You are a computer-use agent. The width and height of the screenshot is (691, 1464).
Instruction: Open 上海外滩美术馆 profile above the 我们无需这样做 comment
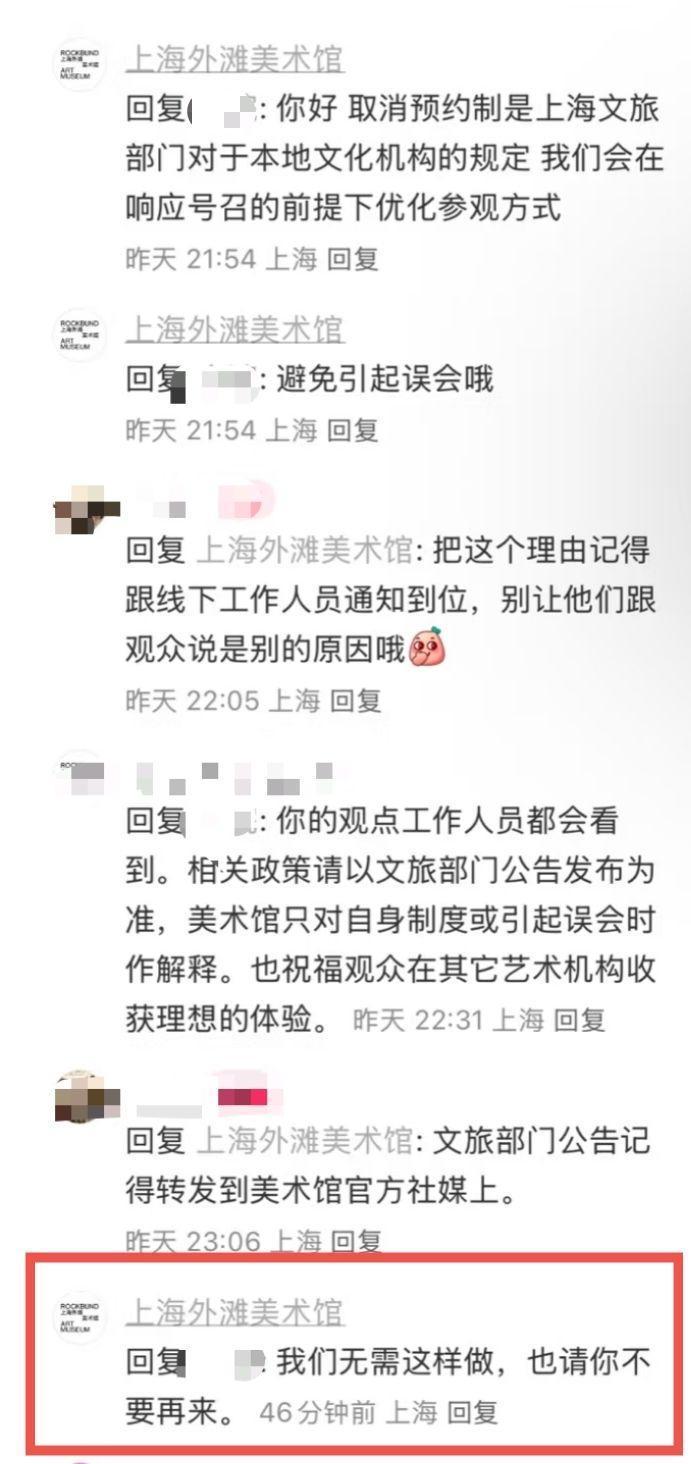234,1313
